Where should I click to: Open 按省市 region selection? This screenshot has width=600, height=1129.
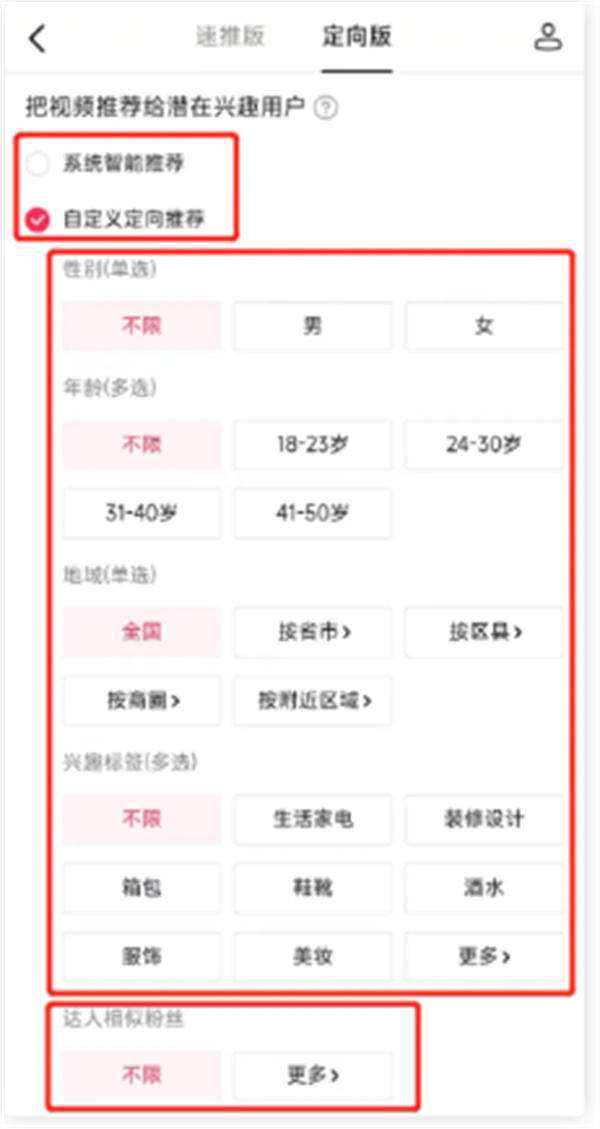click(312, 632)
